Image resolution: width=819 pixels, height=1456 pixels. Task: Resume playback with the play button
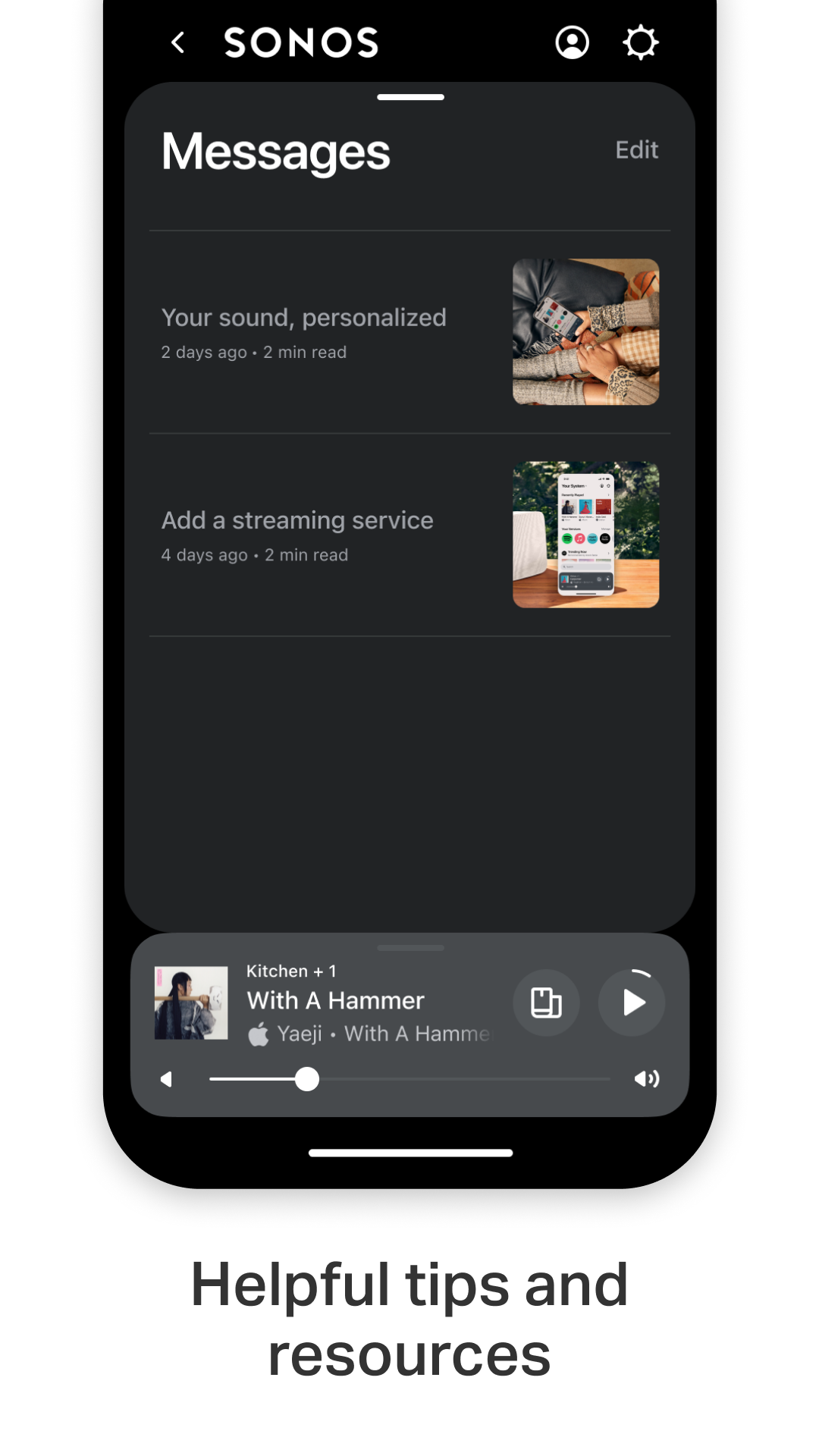(x=632, y=1003)
